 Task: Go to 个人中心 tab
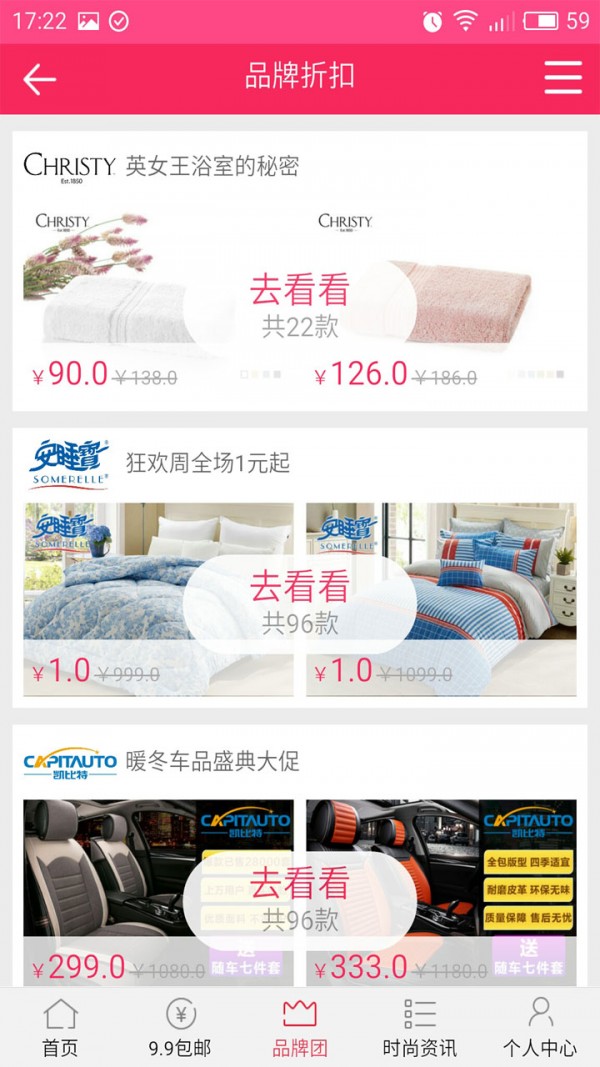click(x=540, y=1028)
